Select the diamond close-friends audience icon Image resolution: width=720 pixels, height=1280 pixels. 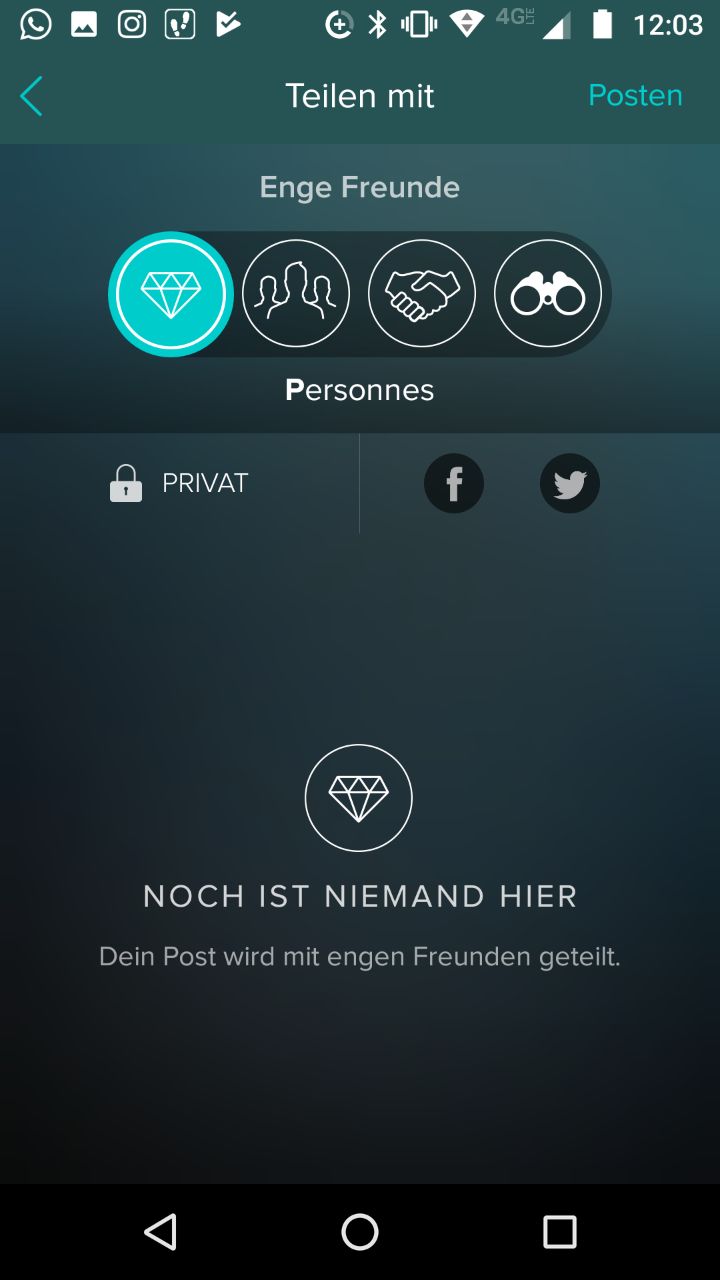[171, 294]
